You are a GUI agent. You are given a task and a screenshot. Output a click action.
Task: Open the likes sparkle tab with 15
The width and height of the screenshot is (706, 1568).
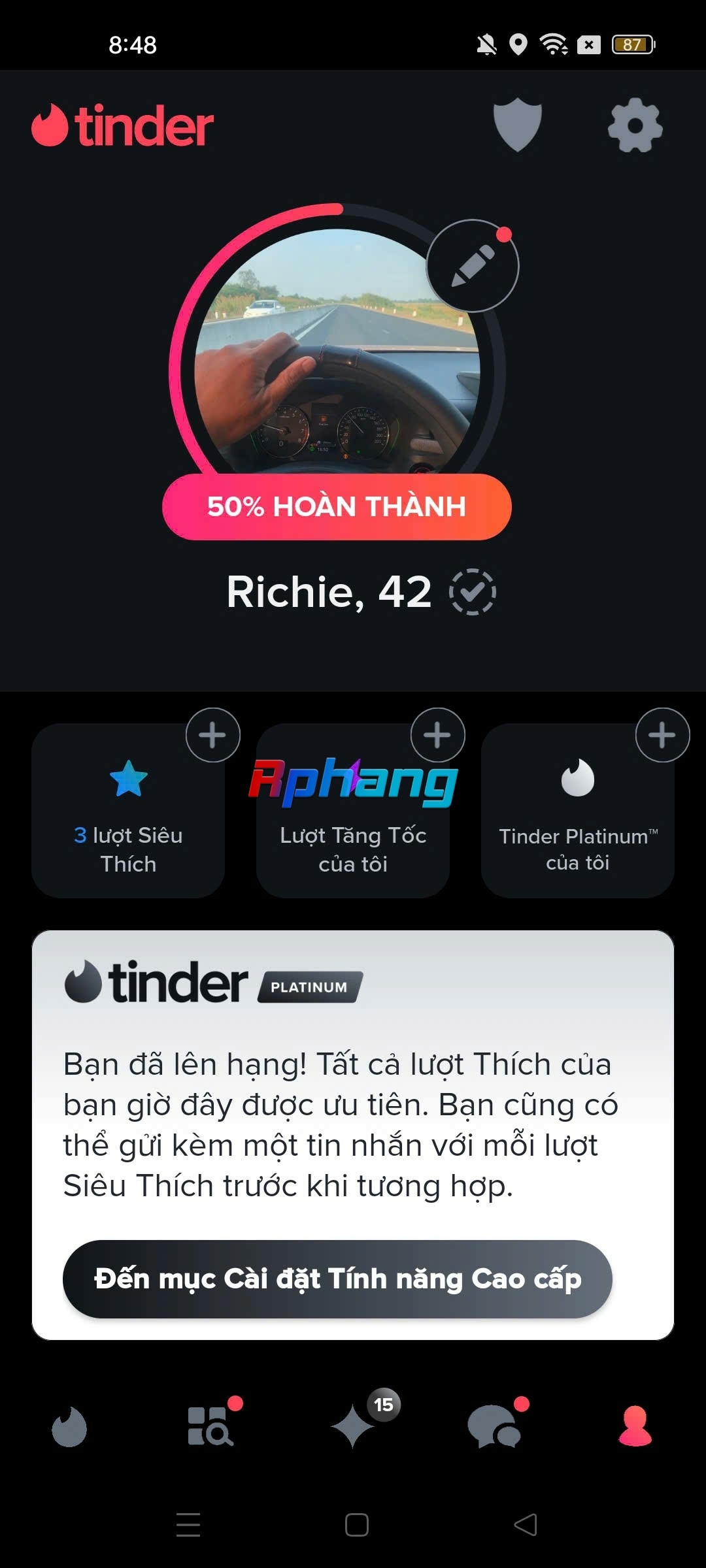353,1426
